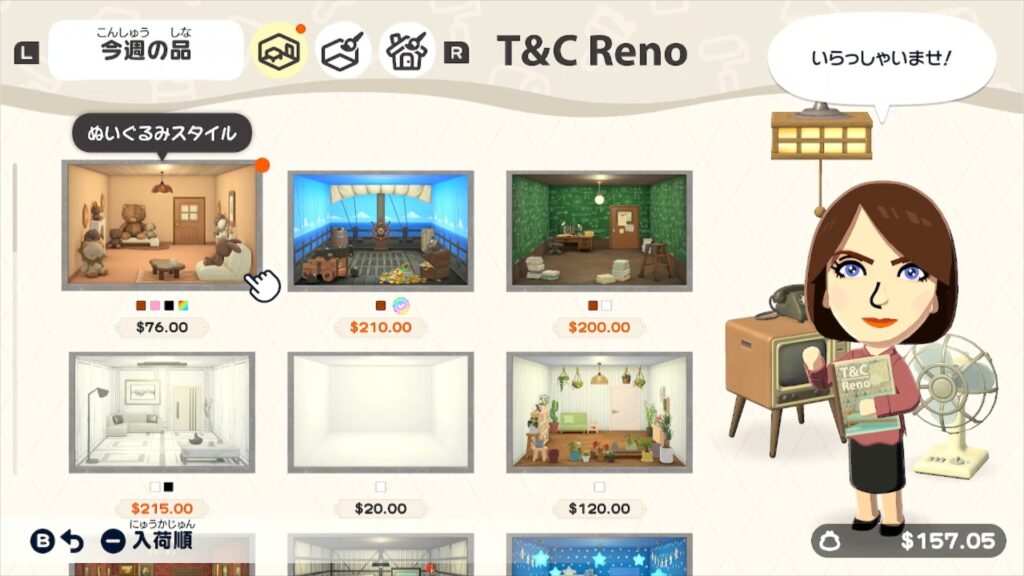Select the room styles category tab
The image size is (1024, 576).
coord(278,50)
